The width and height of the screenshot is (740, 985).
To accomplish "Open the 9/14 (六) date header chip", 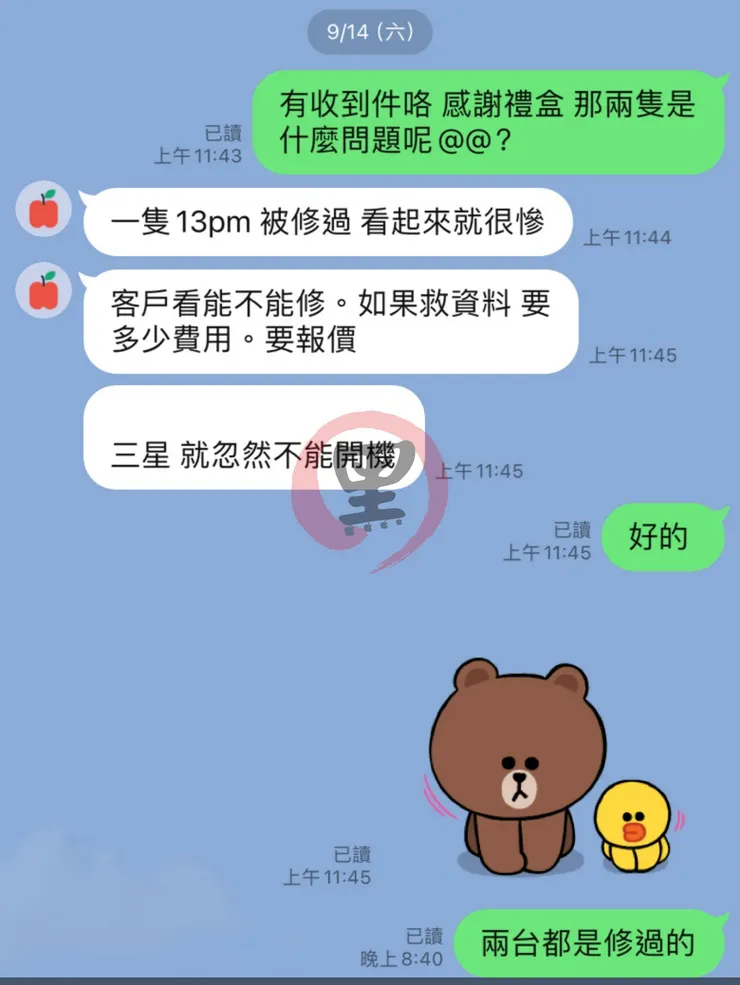I will pos(370,33).
